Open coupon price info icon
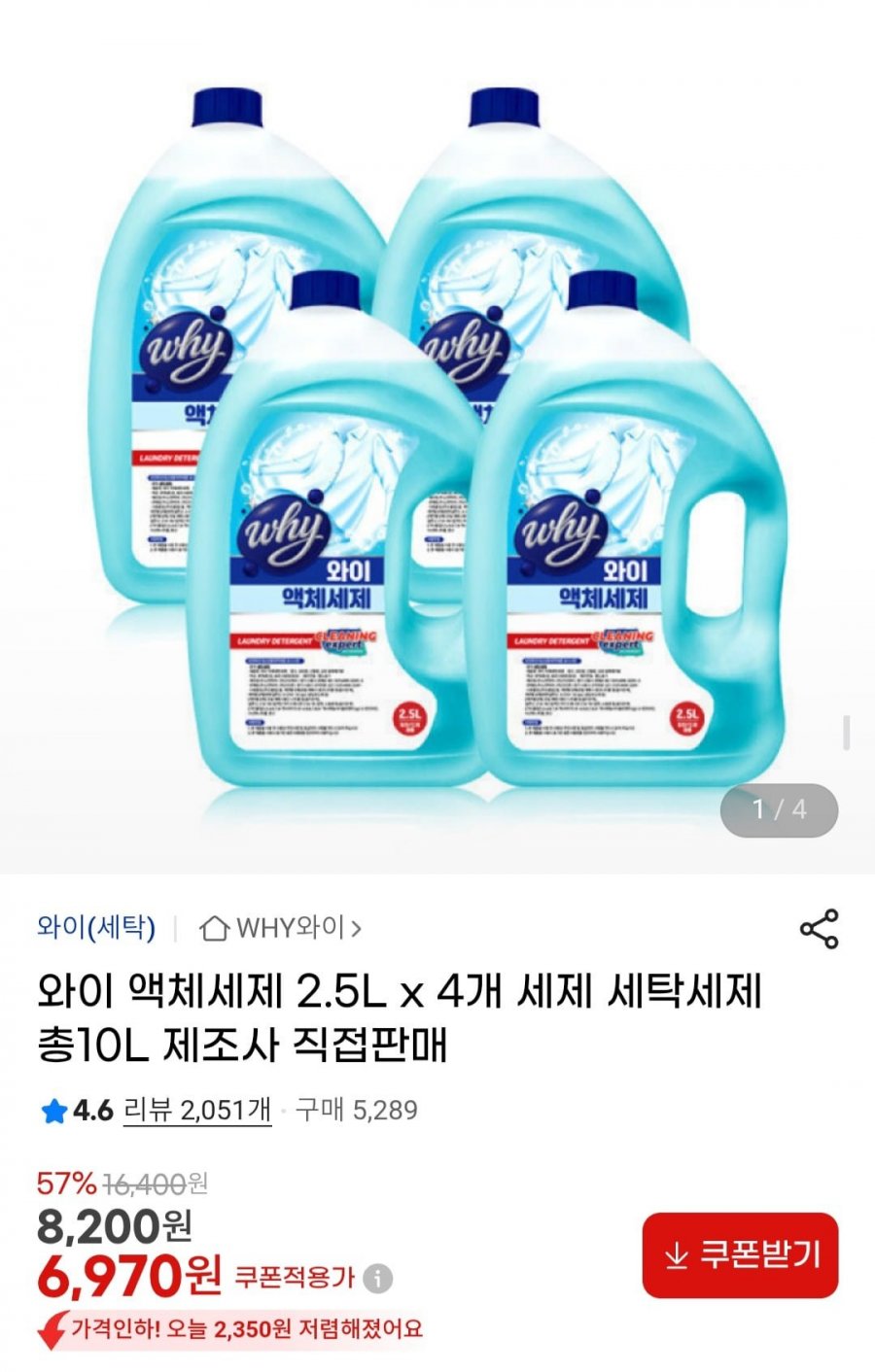Viewport: 875px width, 1372px height. (378, 1278)
